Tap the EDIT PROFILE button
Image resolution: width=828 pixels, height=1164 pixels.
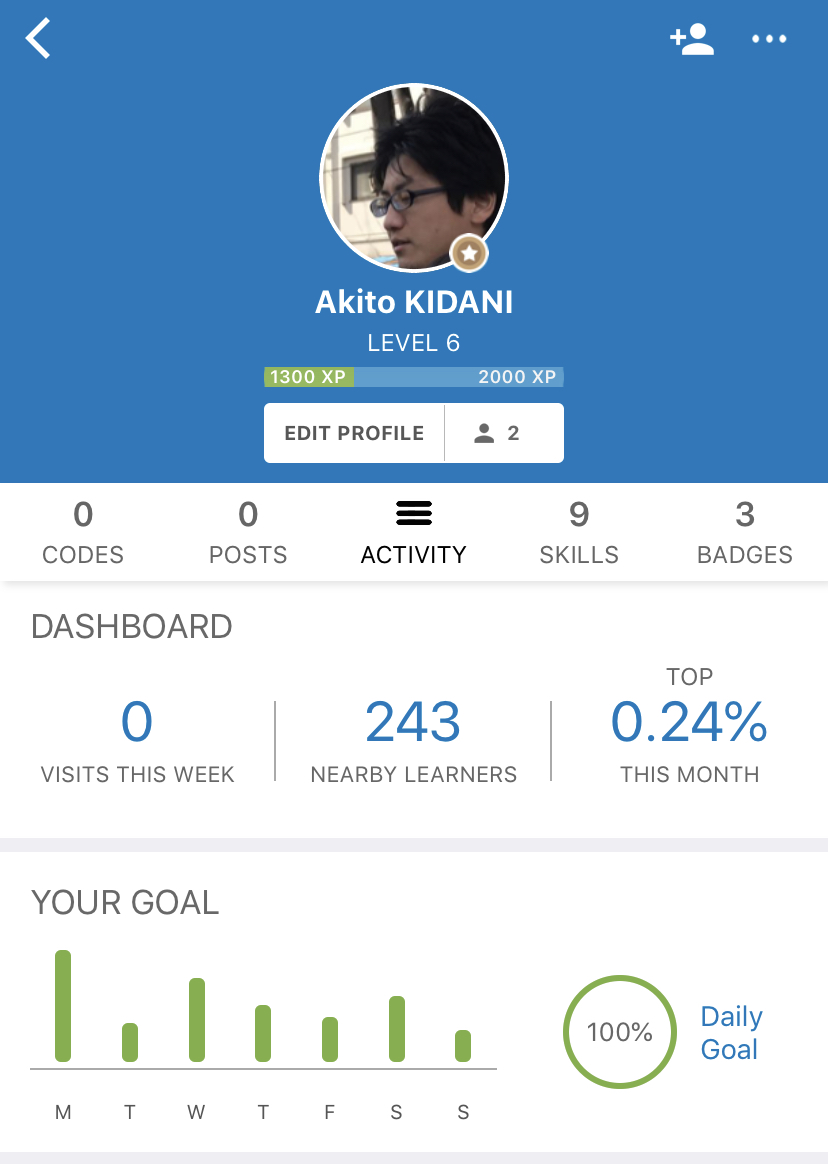point(354,432)
